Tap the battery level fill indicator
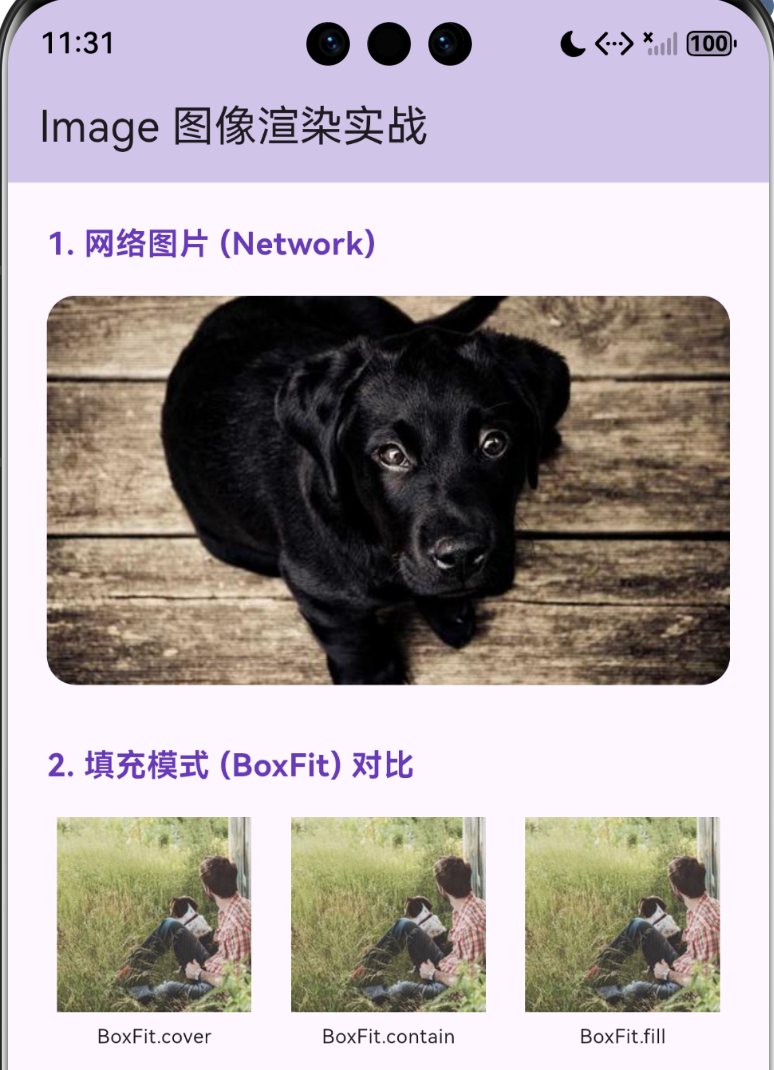Viewport: 774px width, 1070px height. (x=706, y=43)
